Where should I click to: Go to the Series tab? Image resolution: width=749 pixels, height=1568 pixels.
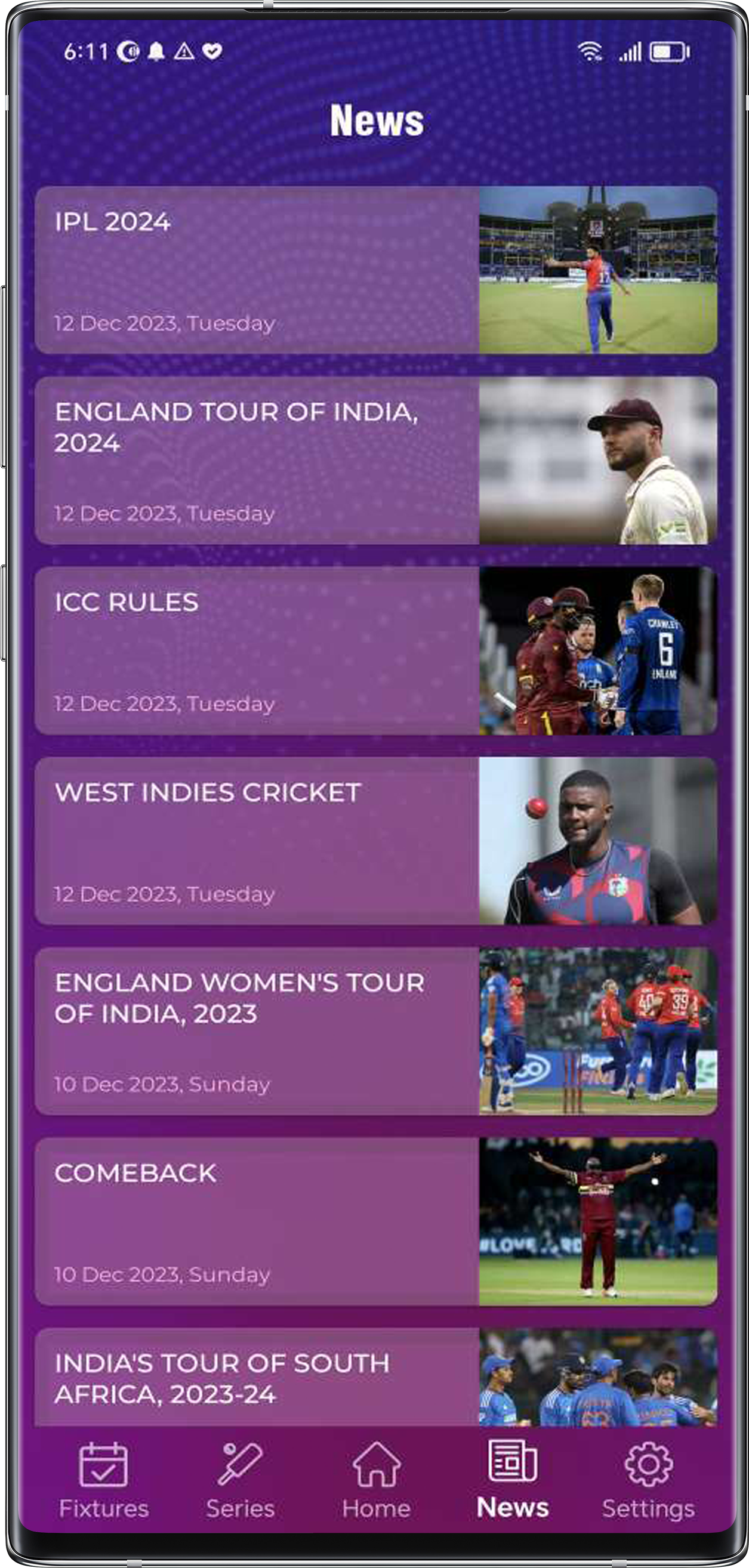click(x=240, y=1480)
